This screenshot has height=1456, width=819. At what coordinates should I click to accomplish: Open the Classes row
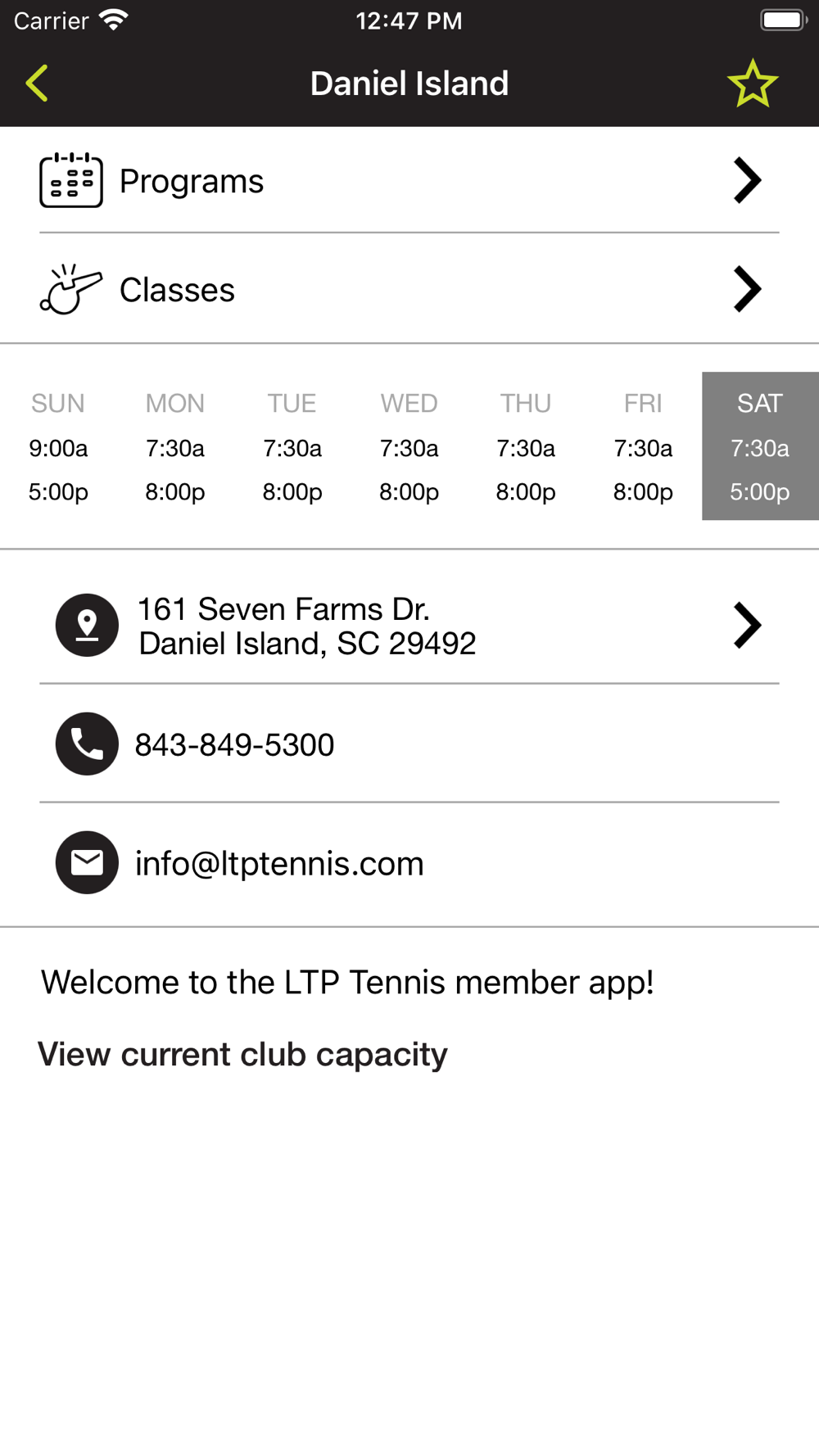[x=409, y=289]
